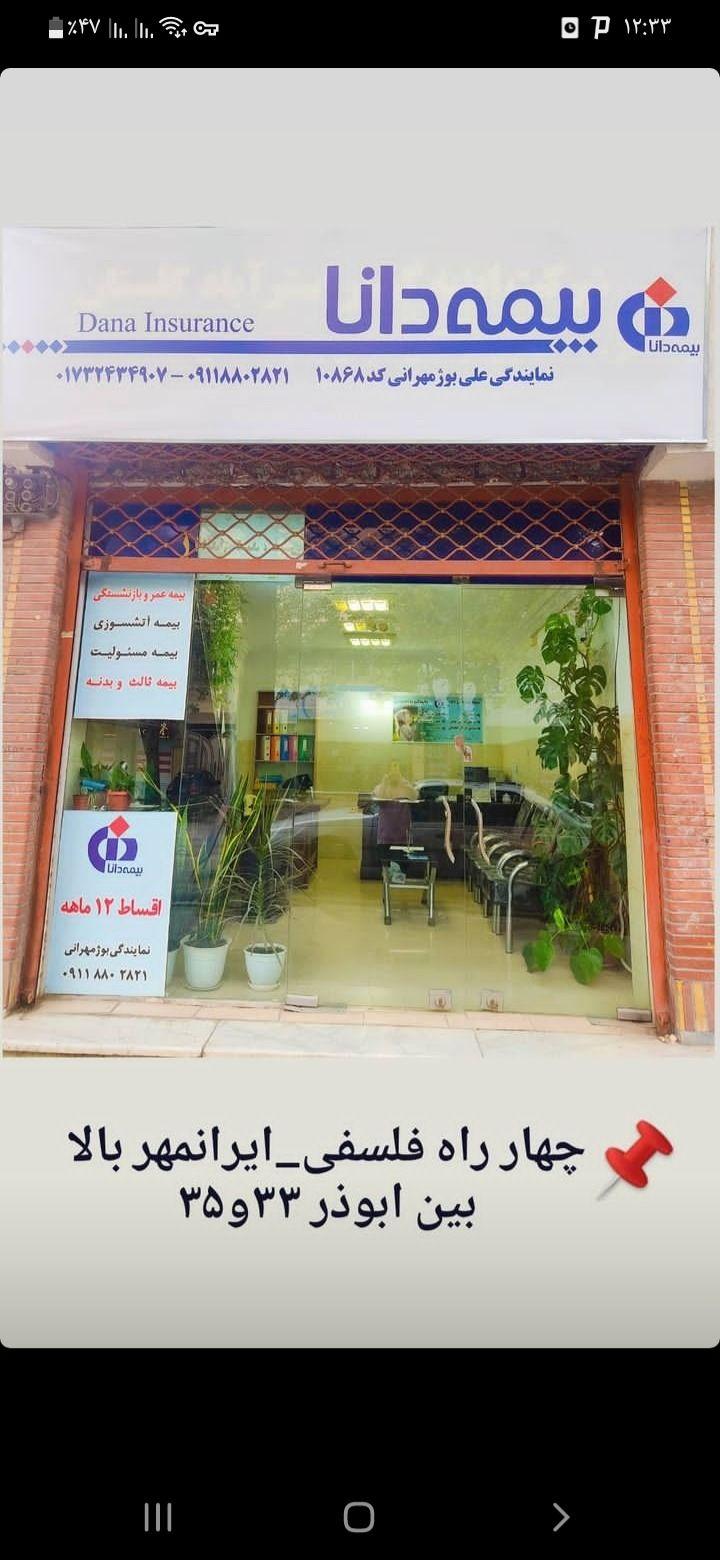This screenshot has width=720, height=1560.
Task: Go back using the navigation bar arrow
Action: (561, 1517)
